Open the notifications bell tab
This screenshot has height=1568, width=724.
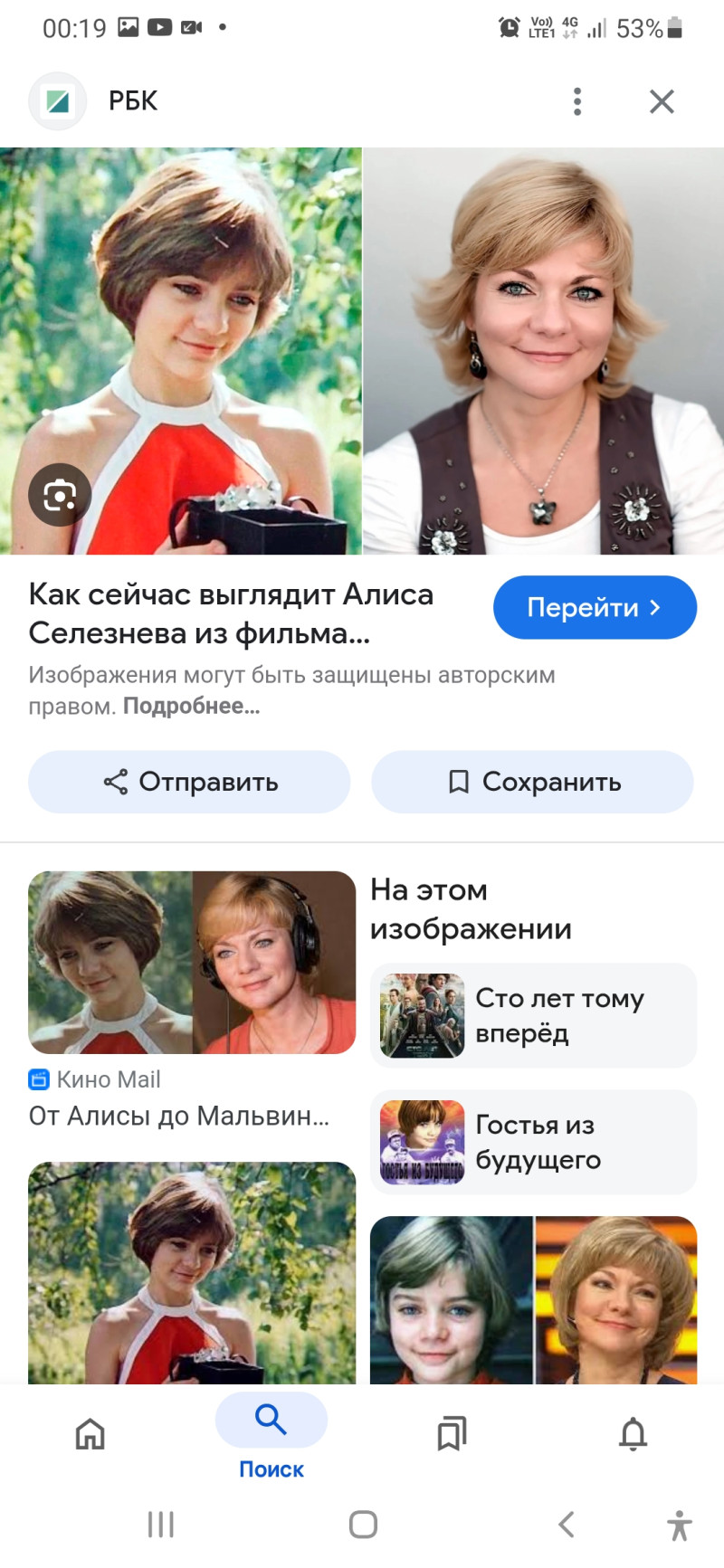tap(633, 1434)
